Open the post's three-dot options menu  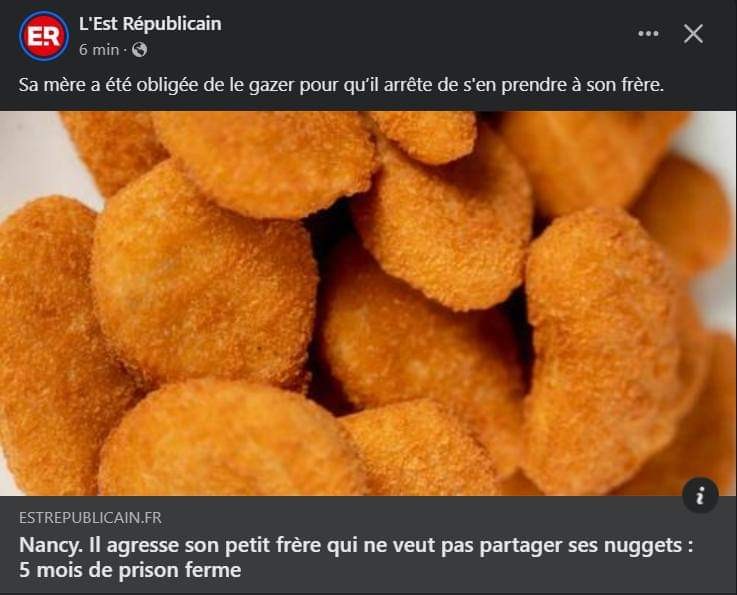pos(648,34)
